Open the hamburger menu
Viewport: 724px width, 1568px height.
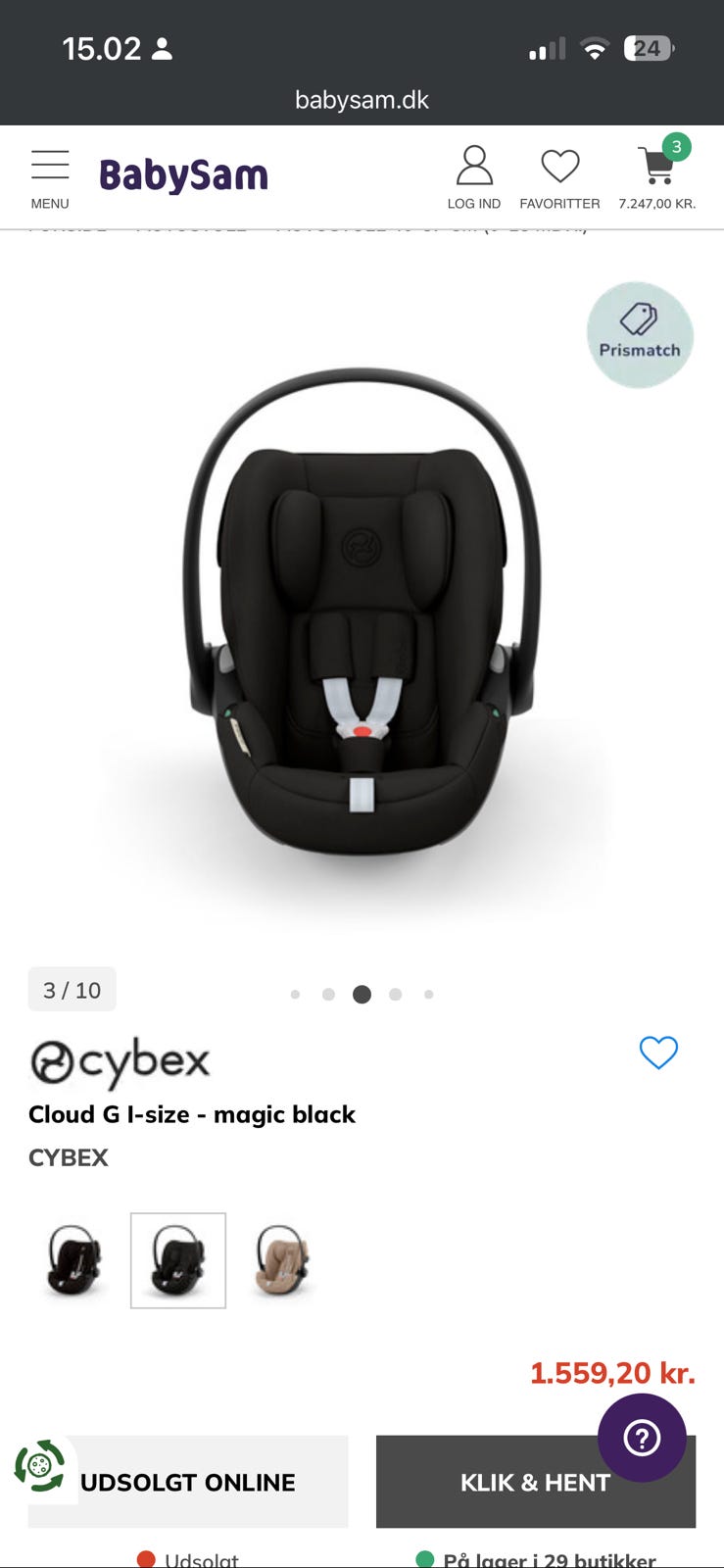(x=50, y=177)
